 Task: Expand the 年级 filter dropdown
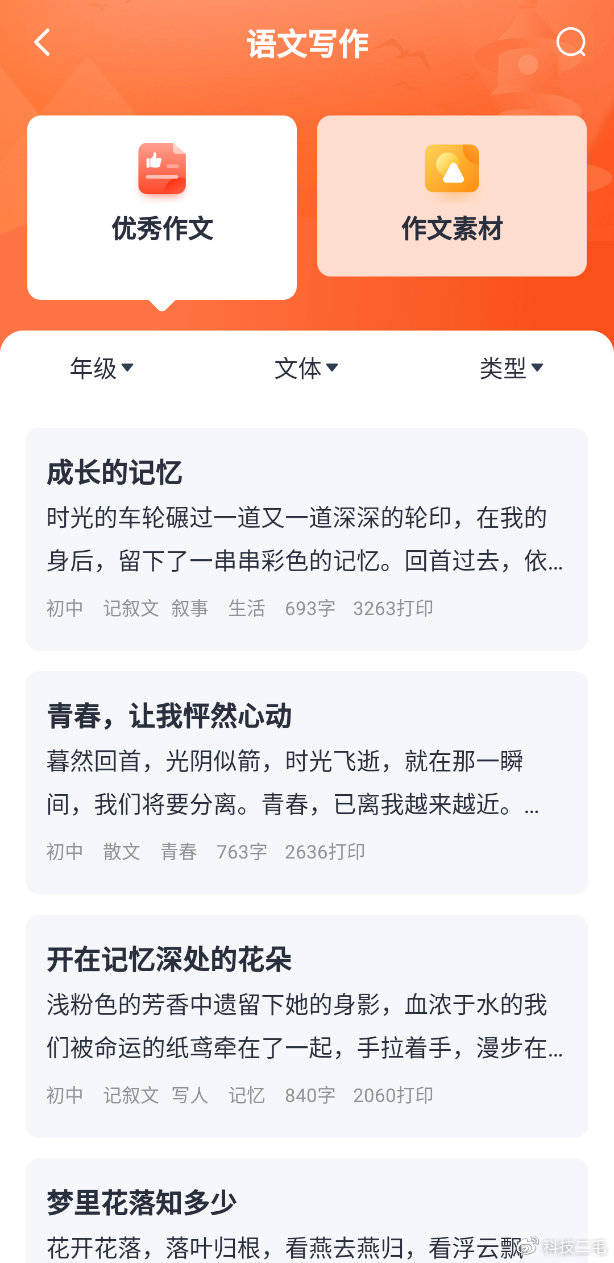click(101, 368)
